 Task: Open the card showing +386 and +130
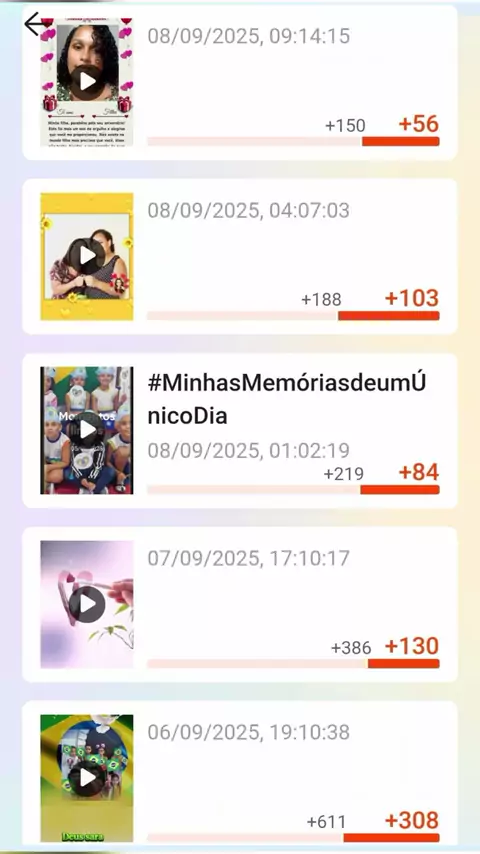coord(240,605)
